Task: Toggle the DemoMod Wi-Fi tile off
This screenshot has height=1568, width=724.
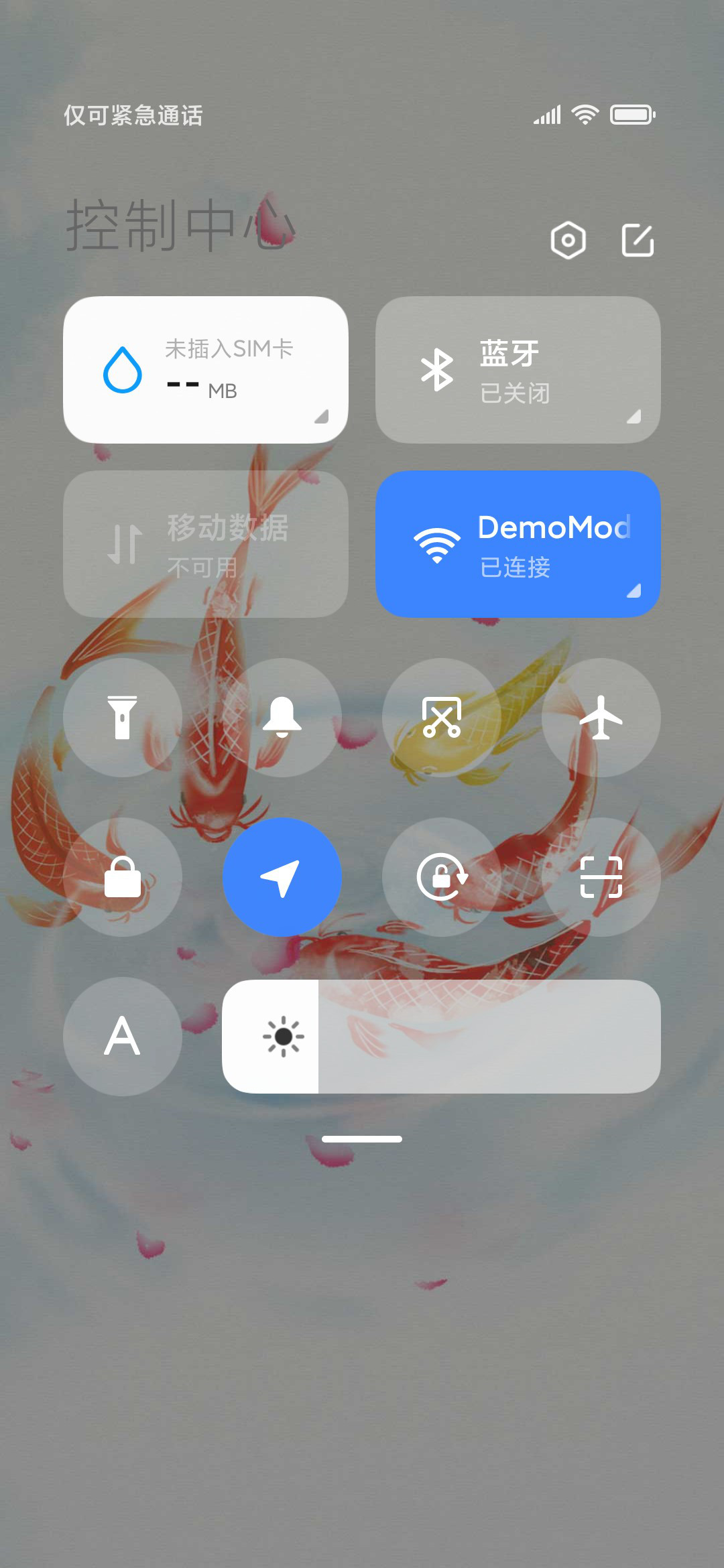Action: coord(518,544)
